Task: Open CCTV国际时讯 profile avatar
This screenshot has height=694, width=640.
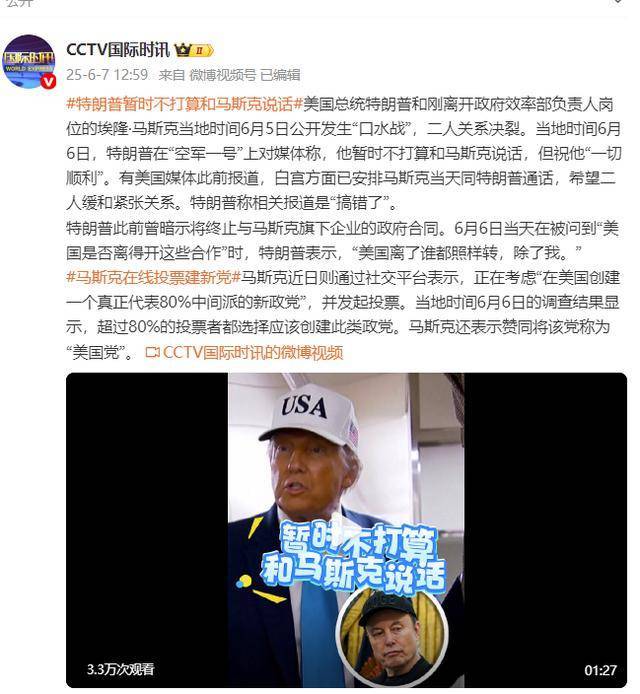Action: click(28, 60)
